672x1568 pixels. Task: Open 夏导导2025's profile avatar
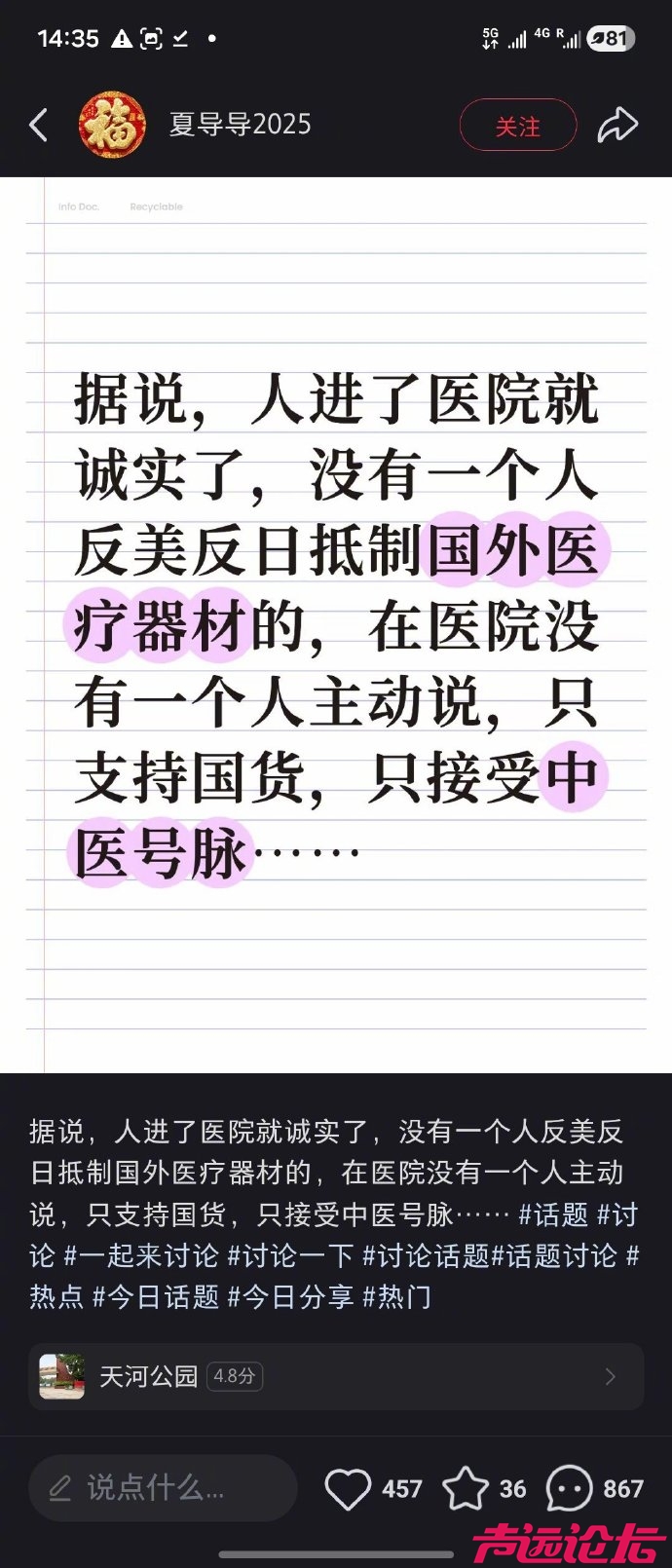112,126
